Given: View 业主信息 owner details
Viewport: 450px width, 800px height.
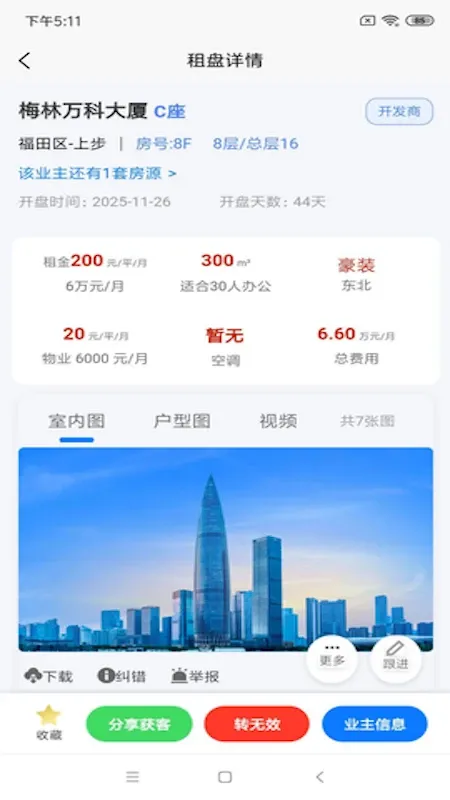Looking at the screenshot, I should coord(375,724).
